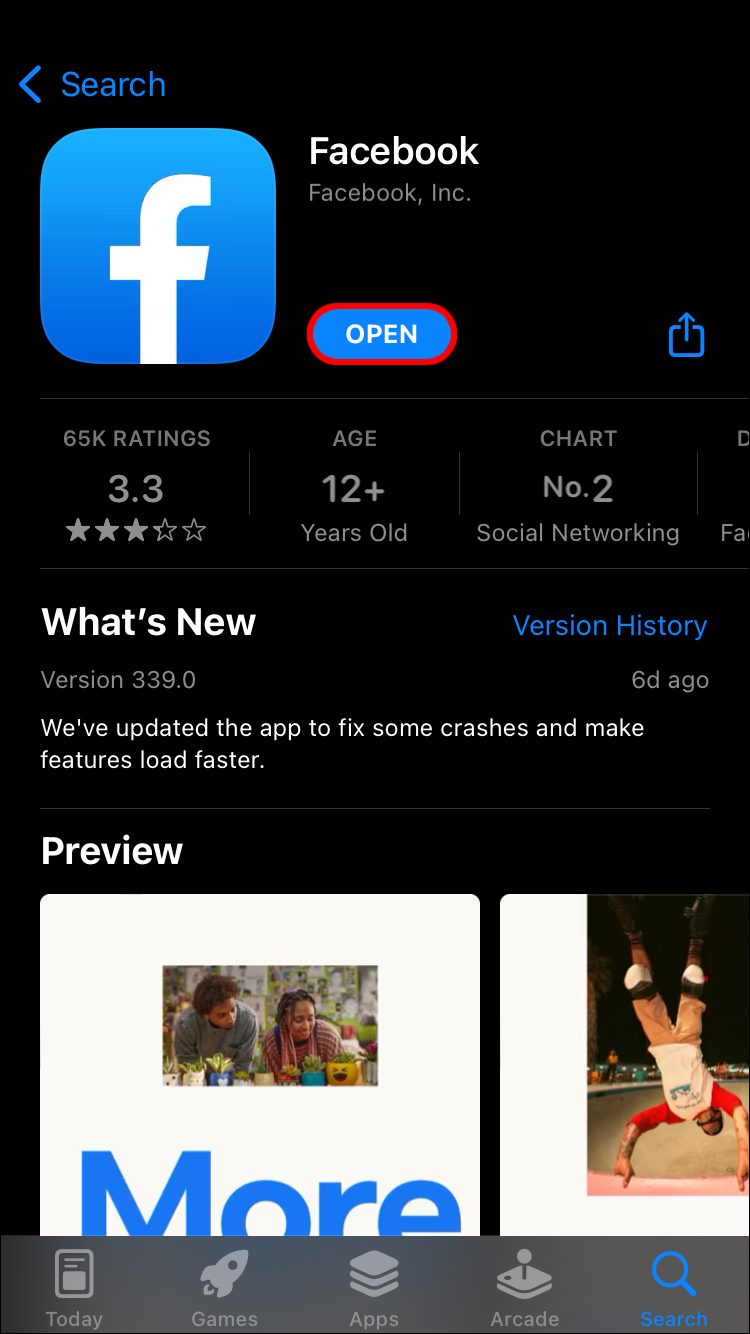Open the 65K ratings section
Viewport: 750px width, 1334px height.
pyautogui.click(x=136, y=488)
